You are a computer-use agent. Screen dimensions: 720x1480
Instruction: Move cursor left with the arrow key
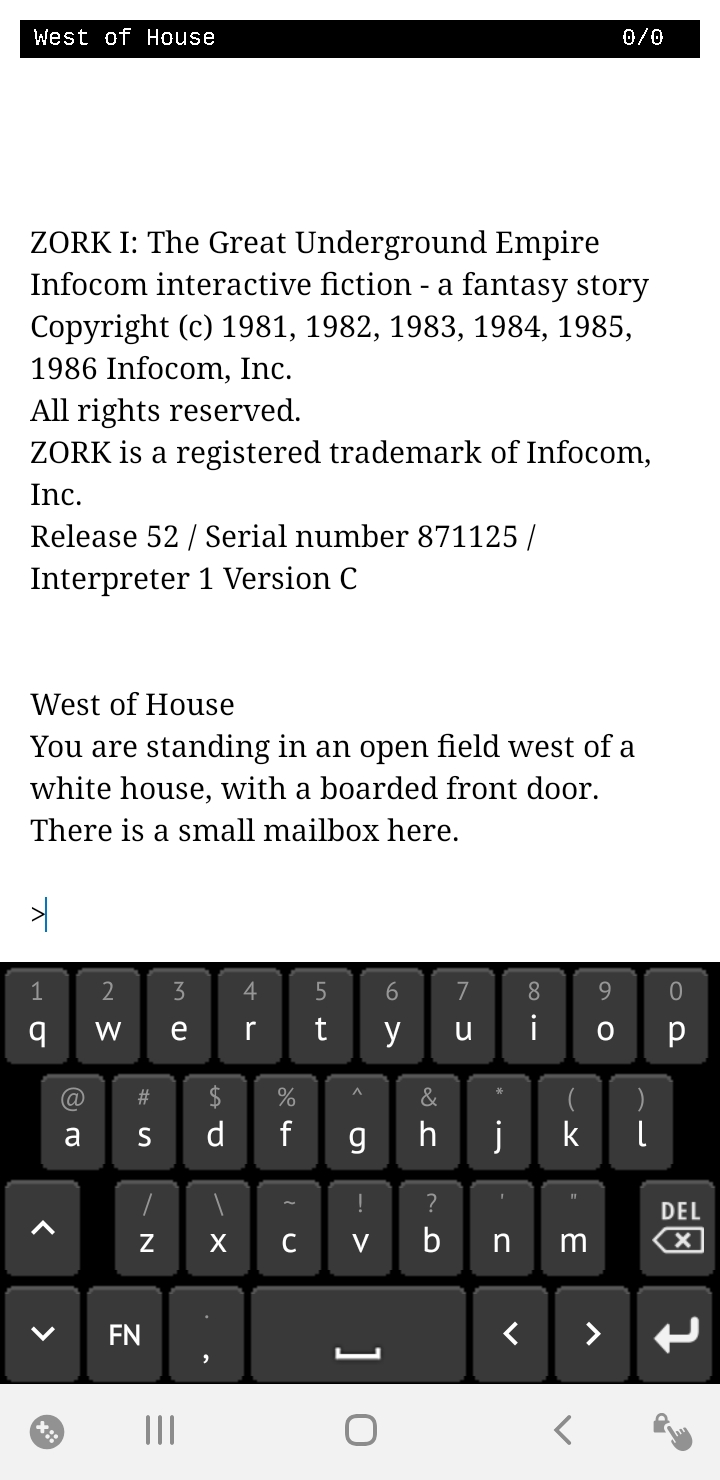point(510,1334)
